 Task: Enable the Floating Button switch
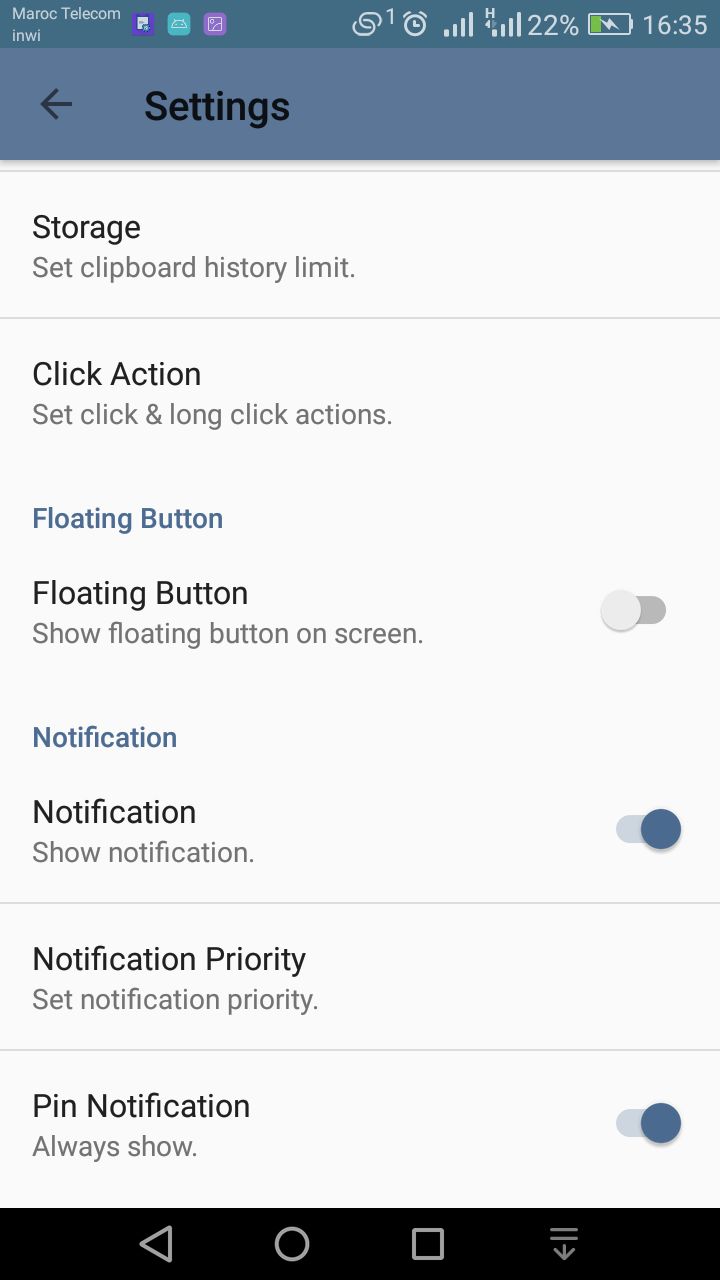(x=634, y=611)
